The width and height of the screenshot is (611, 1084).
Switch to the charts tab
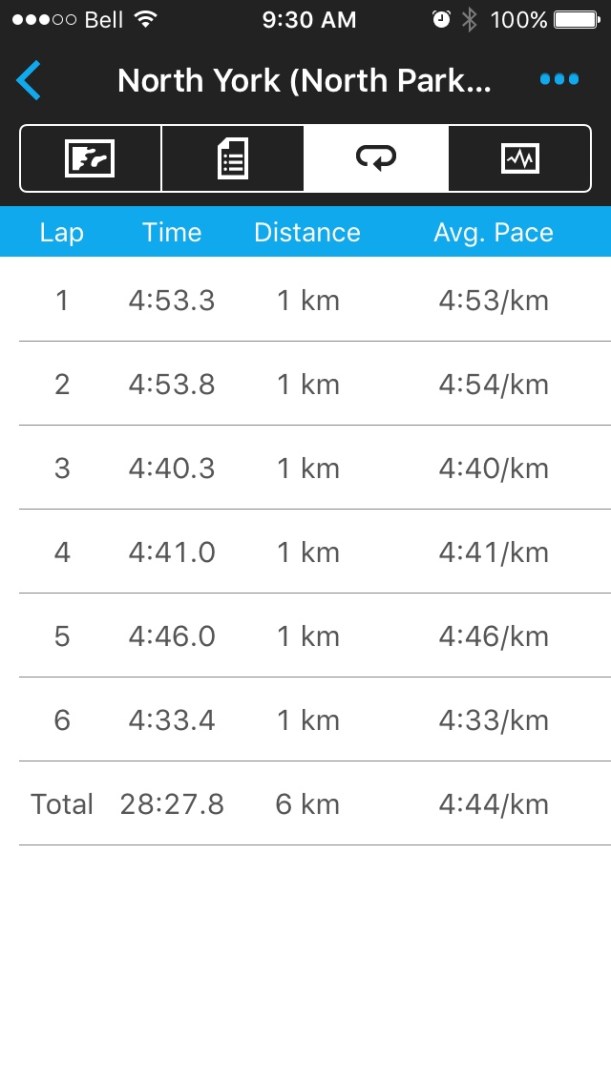click(x=520, y=158)
